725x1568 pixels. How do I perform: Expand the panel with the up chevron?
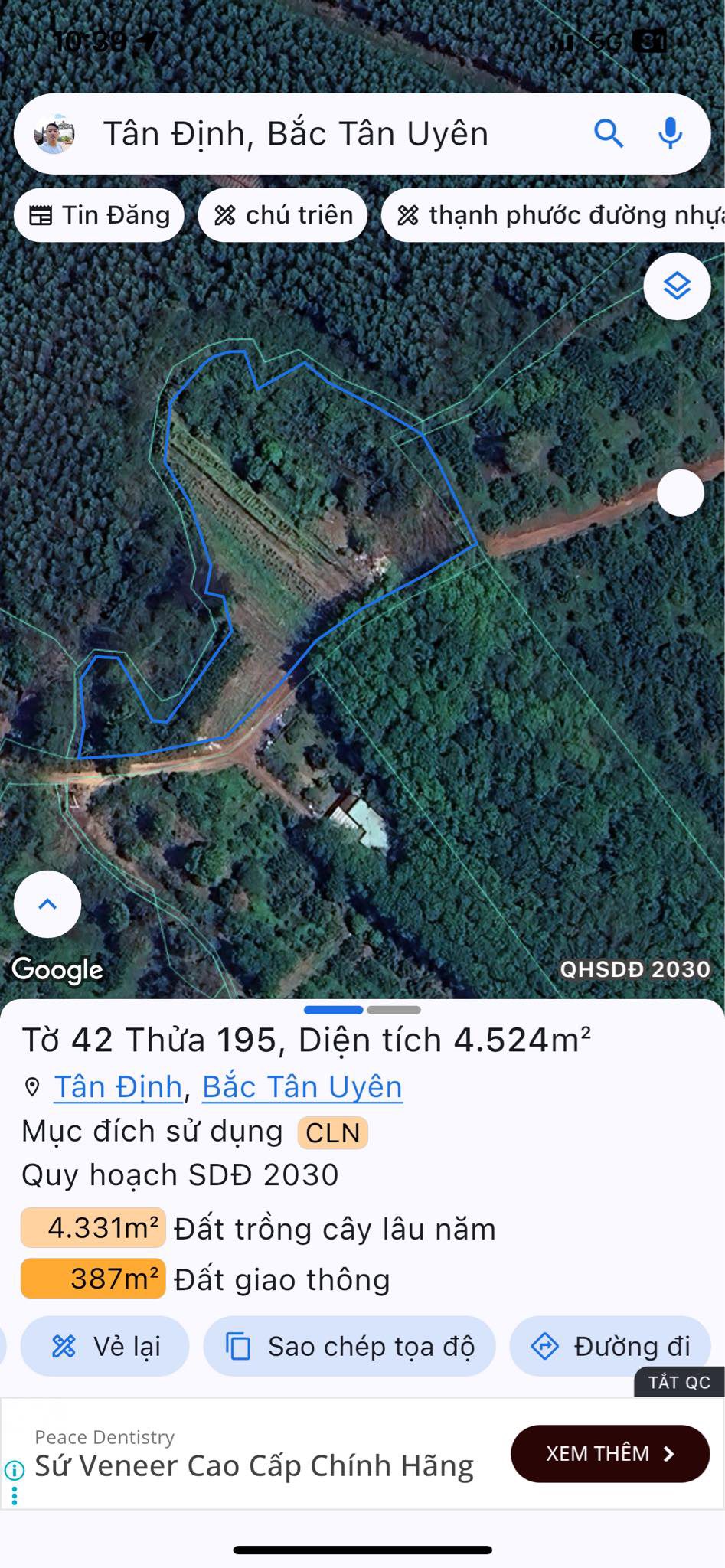[x=47, y=904]
